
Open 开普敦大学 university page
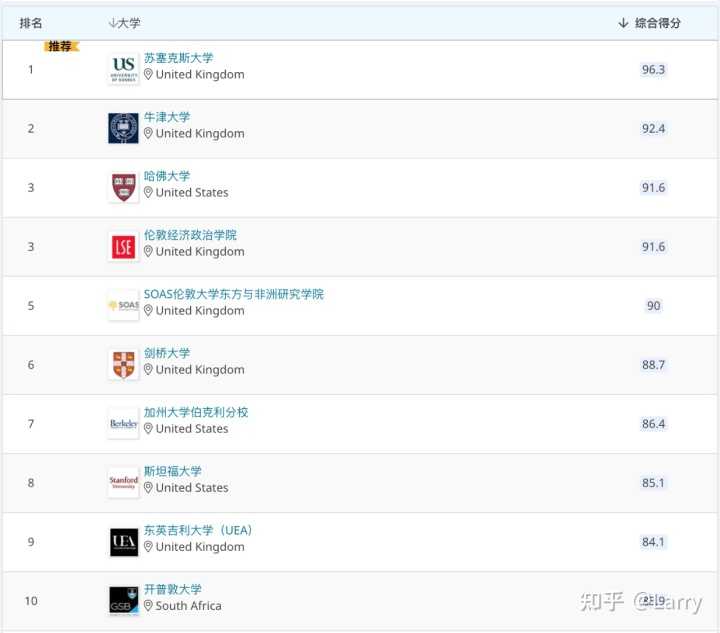point(172,589)
